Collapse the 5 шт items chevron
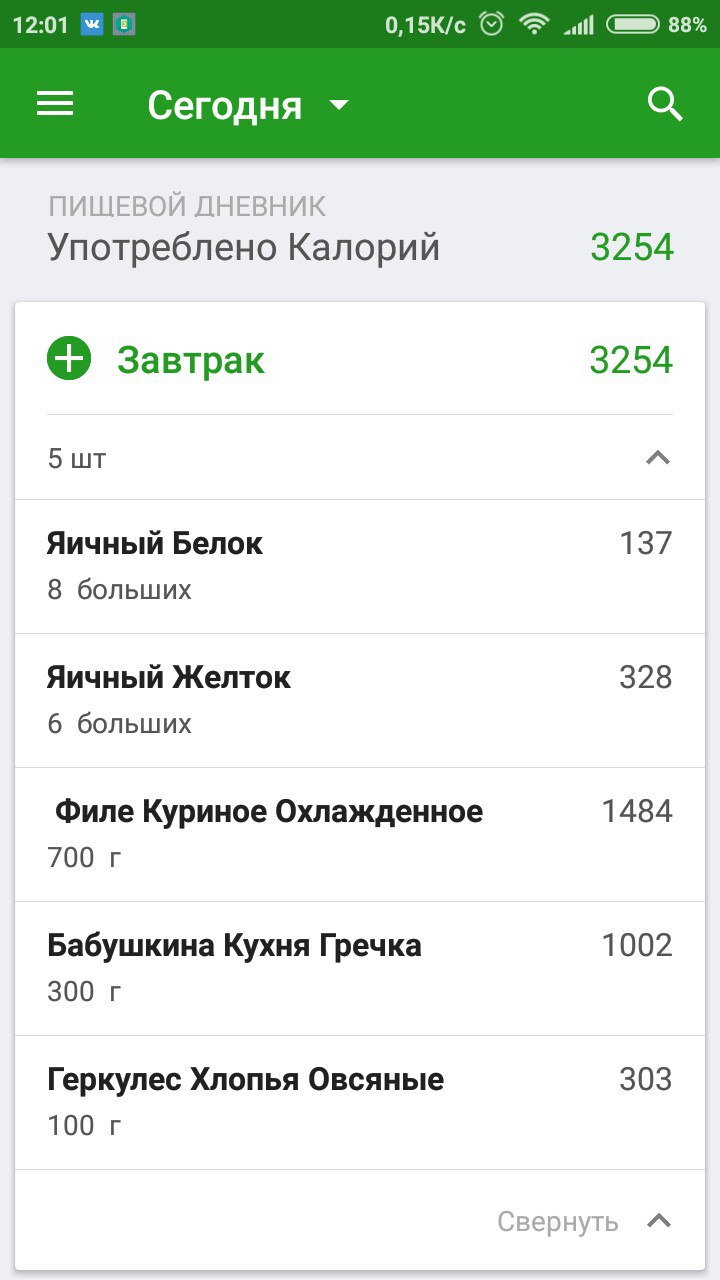 [x=657, y=458]
